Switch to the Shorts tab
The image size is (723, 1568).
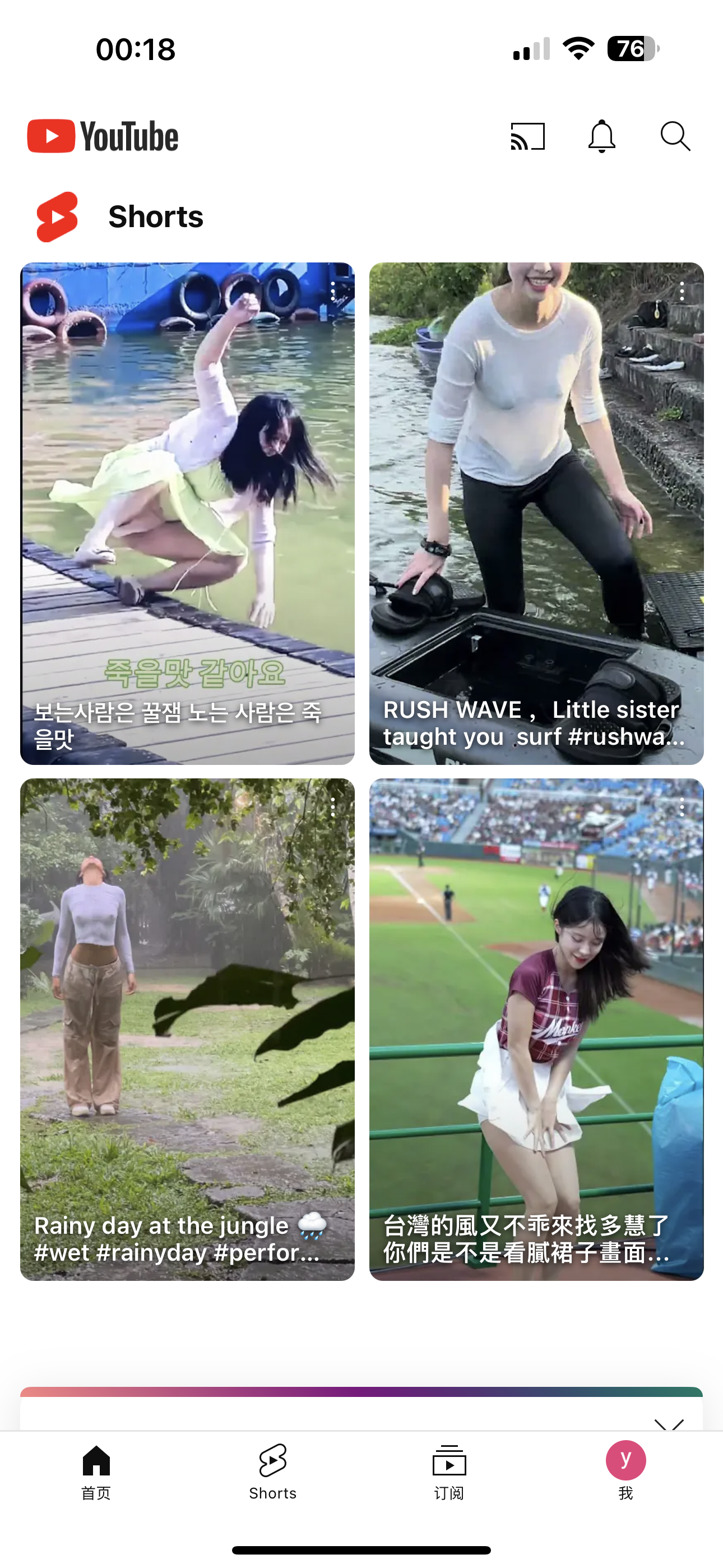point(272,1472)
